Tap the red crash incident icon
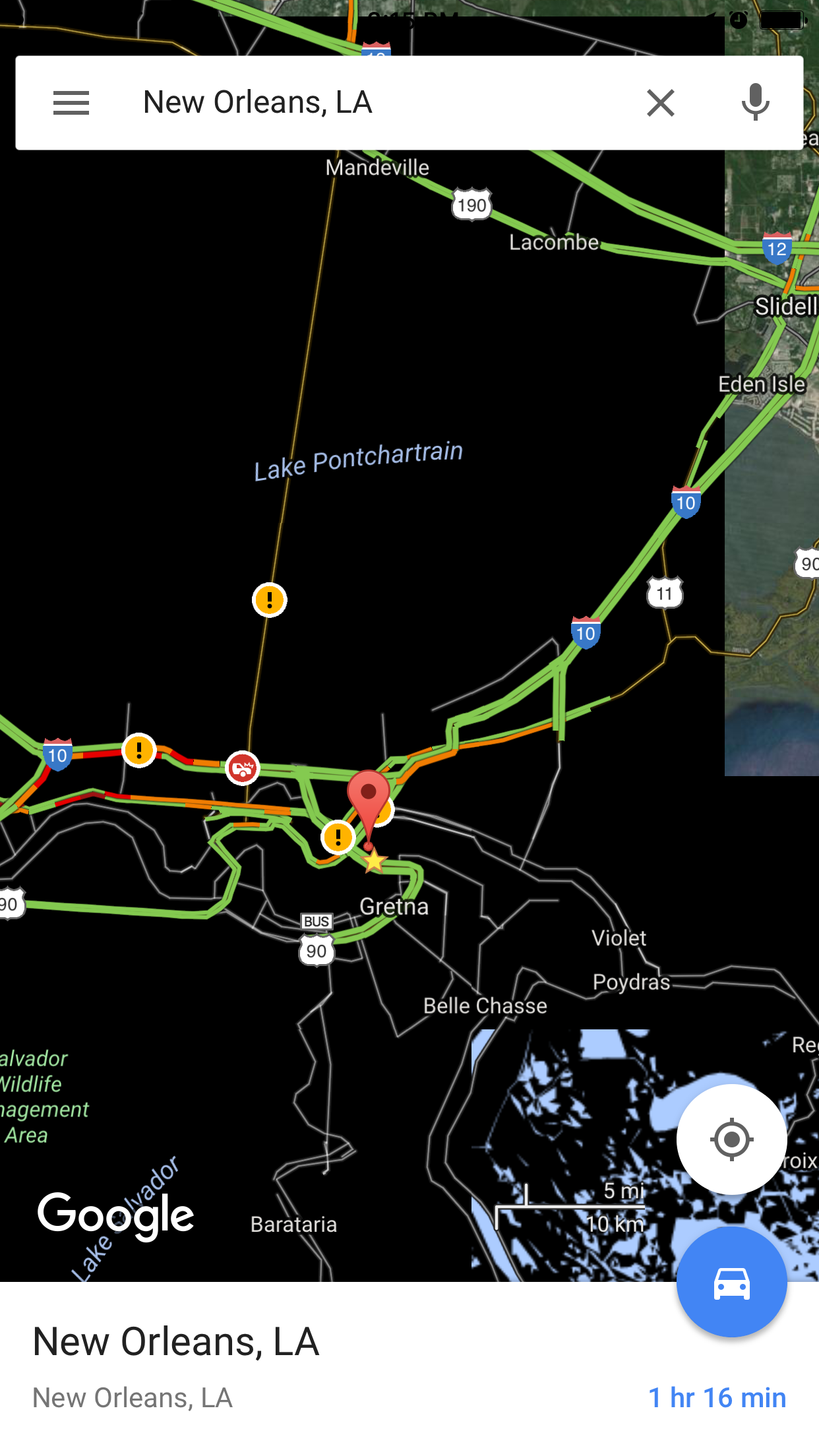 [243, 768]
